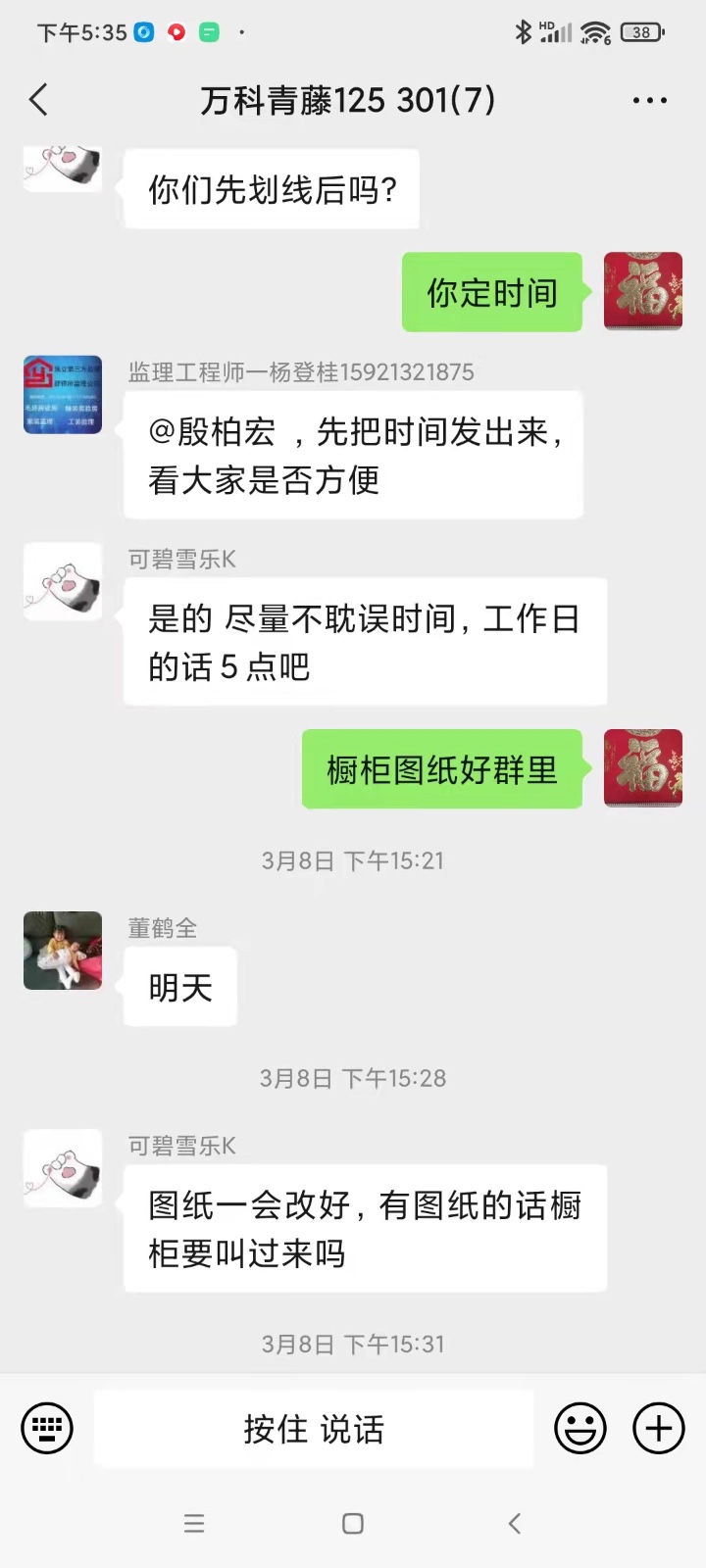Open the chat's three-dot menu
This screenshot has height=1568, width=706.
(649, 100)
